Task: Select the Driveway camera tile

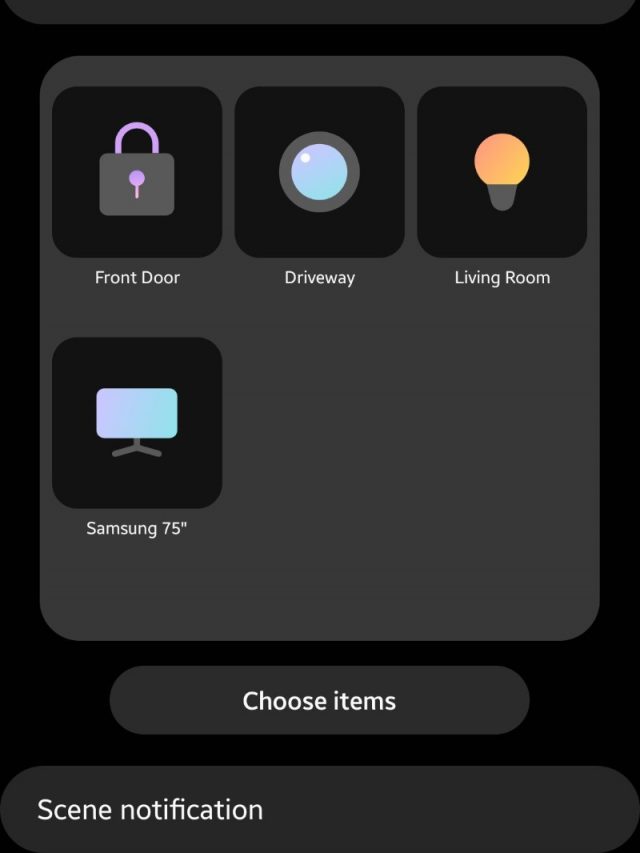Action: coord(319,172)
